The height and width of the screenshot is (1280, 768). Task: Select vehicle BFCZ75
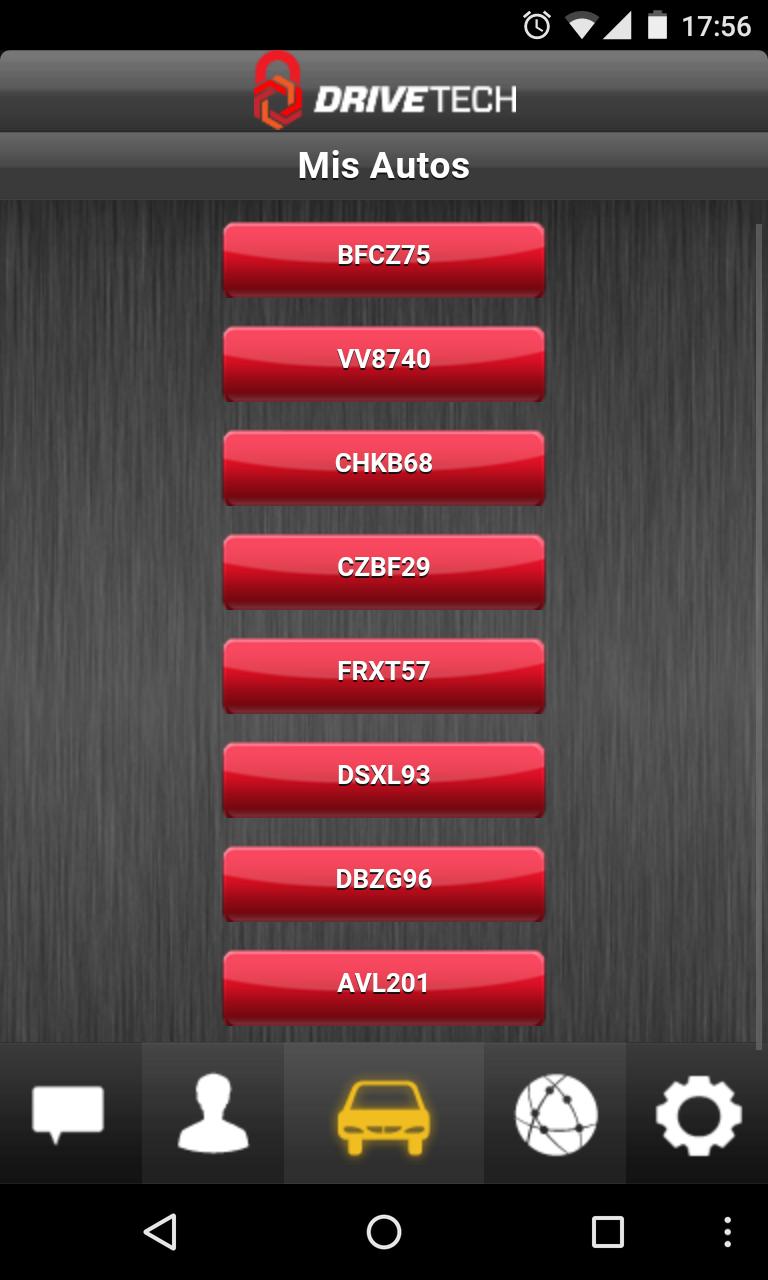383,258
